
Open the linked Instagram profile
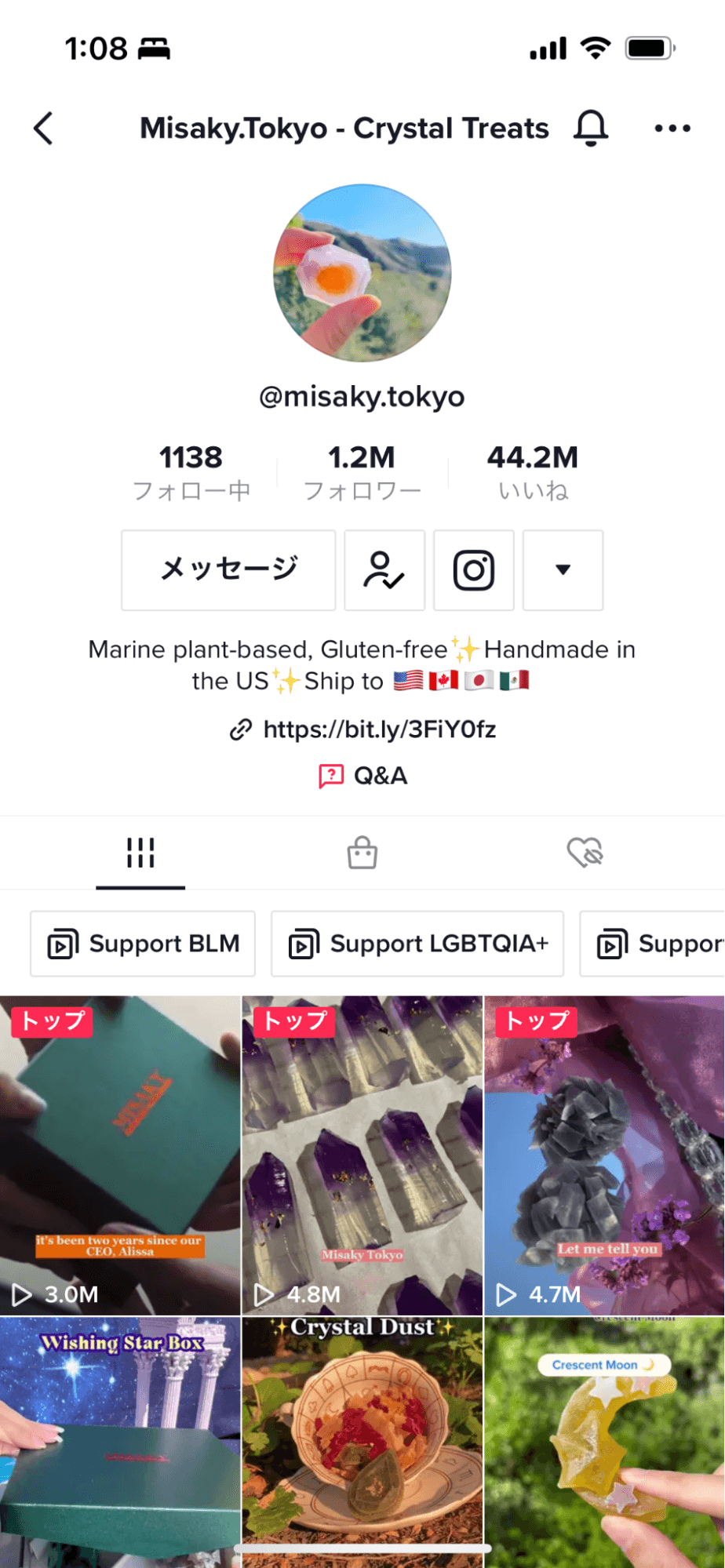coord(474,569)
